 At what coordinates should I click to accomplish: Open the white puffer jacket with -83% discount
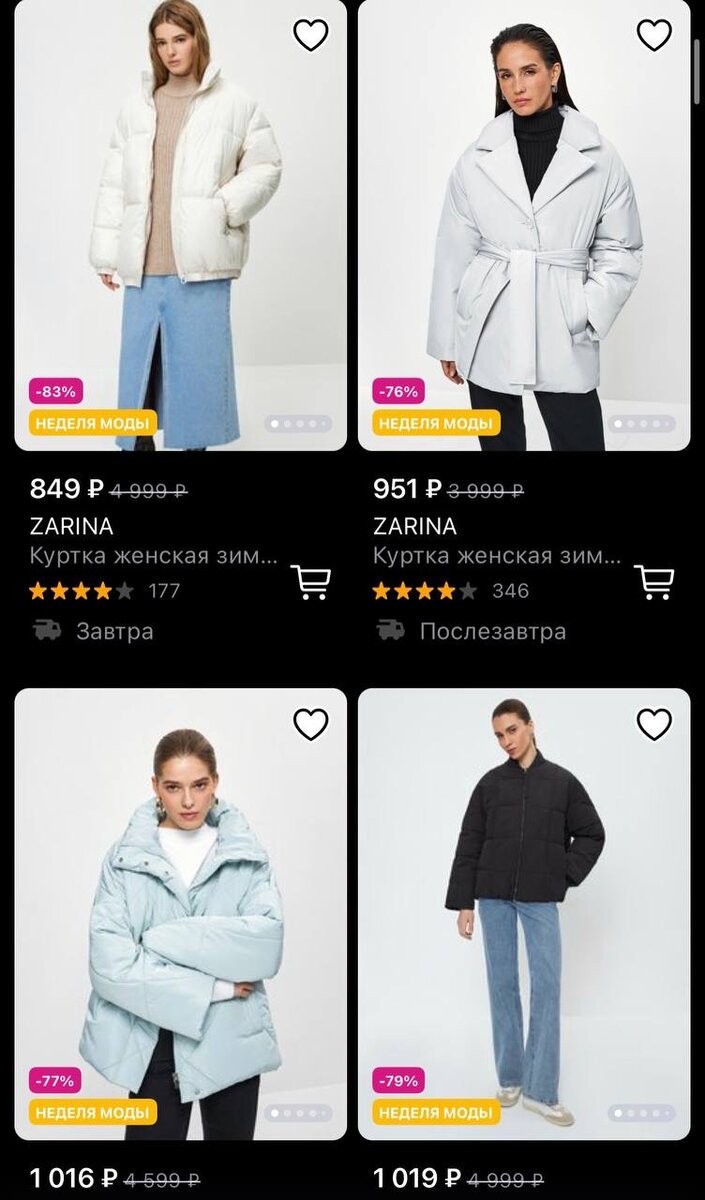pyautogui.click(x=181, y=225)
